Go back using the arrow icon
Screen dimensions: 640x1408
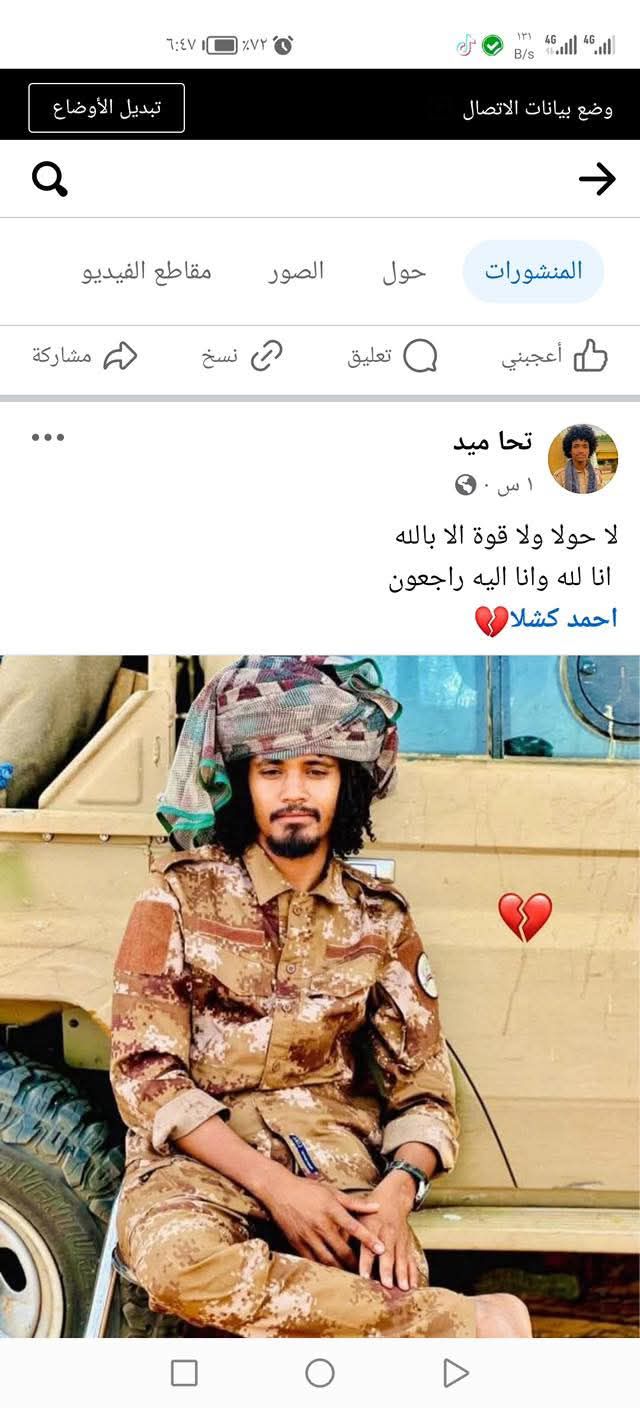597,179
